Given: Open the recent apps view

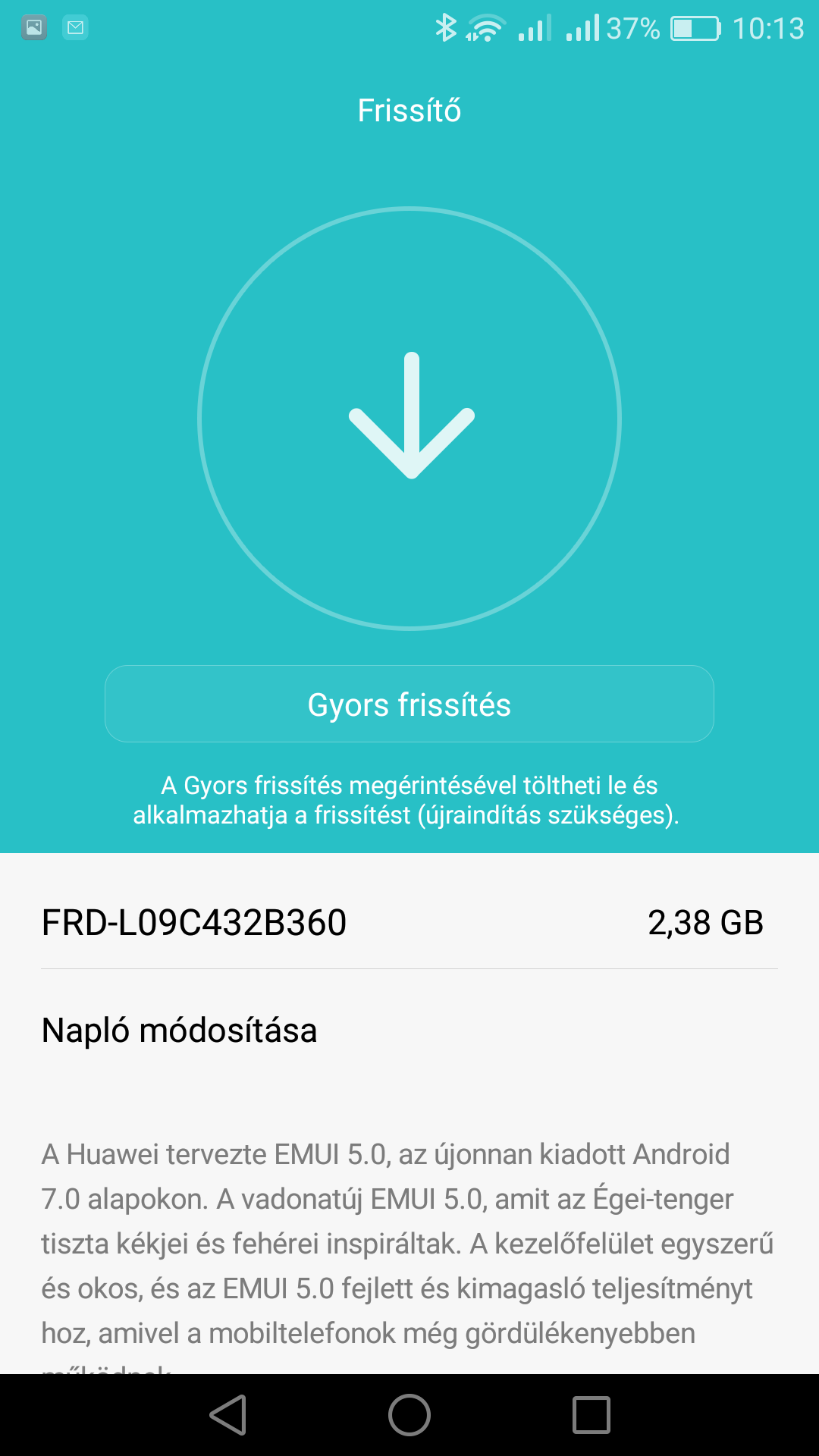Looking at the screenshot, I should pyautogui.click(x=591, y=1415).
